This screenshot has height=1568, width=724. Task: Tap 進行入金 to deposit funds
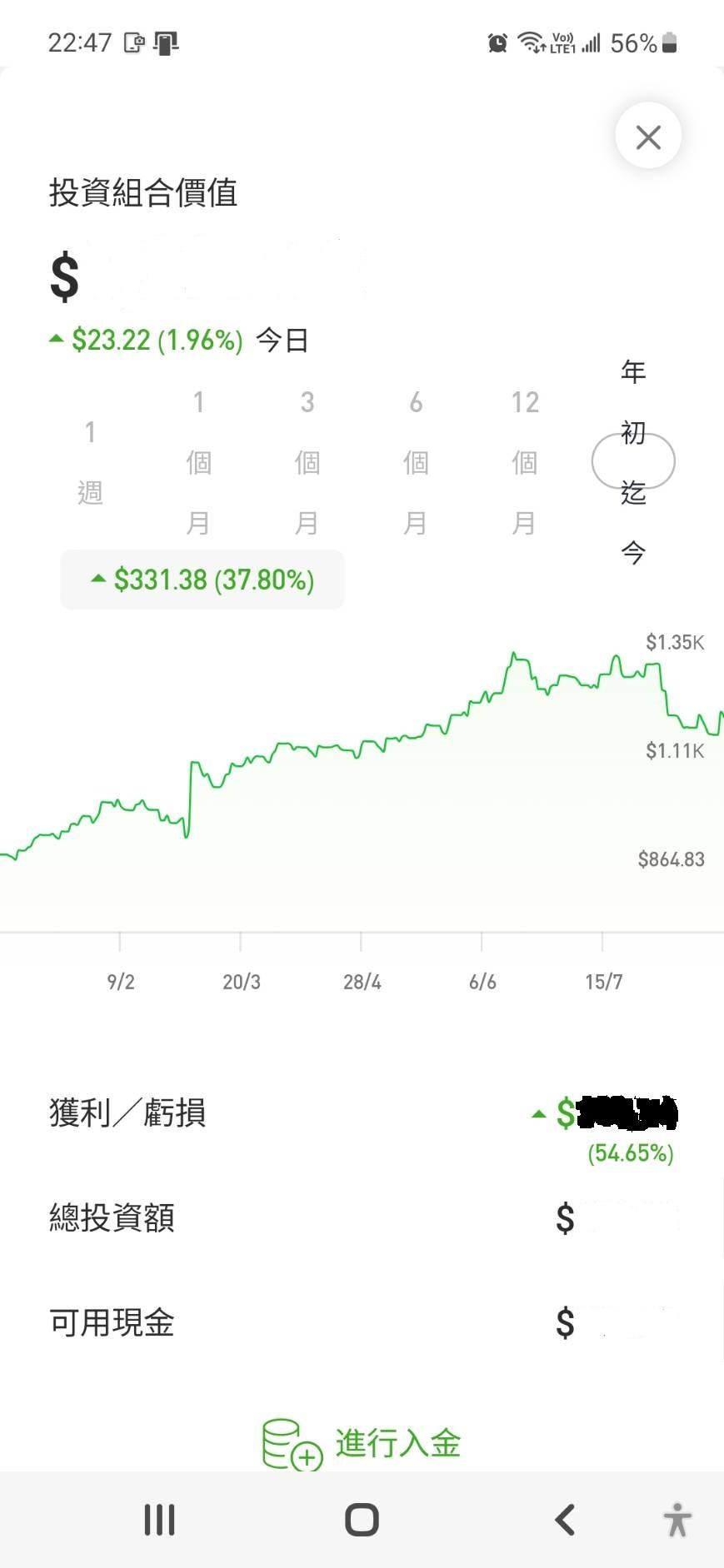[x=362, y=1443]
